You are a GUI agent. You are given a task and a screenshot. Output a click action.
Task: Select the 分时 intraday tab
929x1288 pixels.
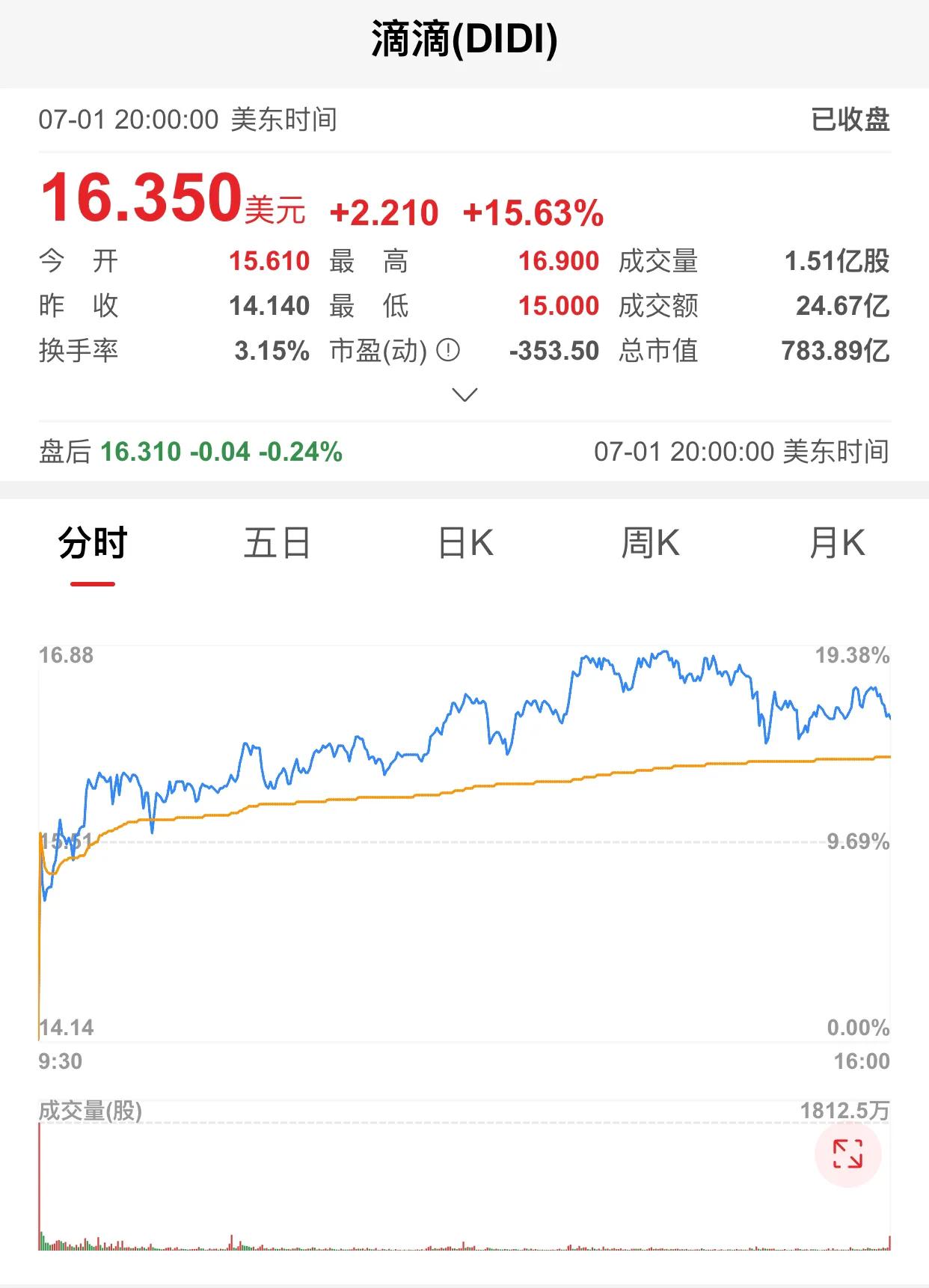click(x=90, y=544)
